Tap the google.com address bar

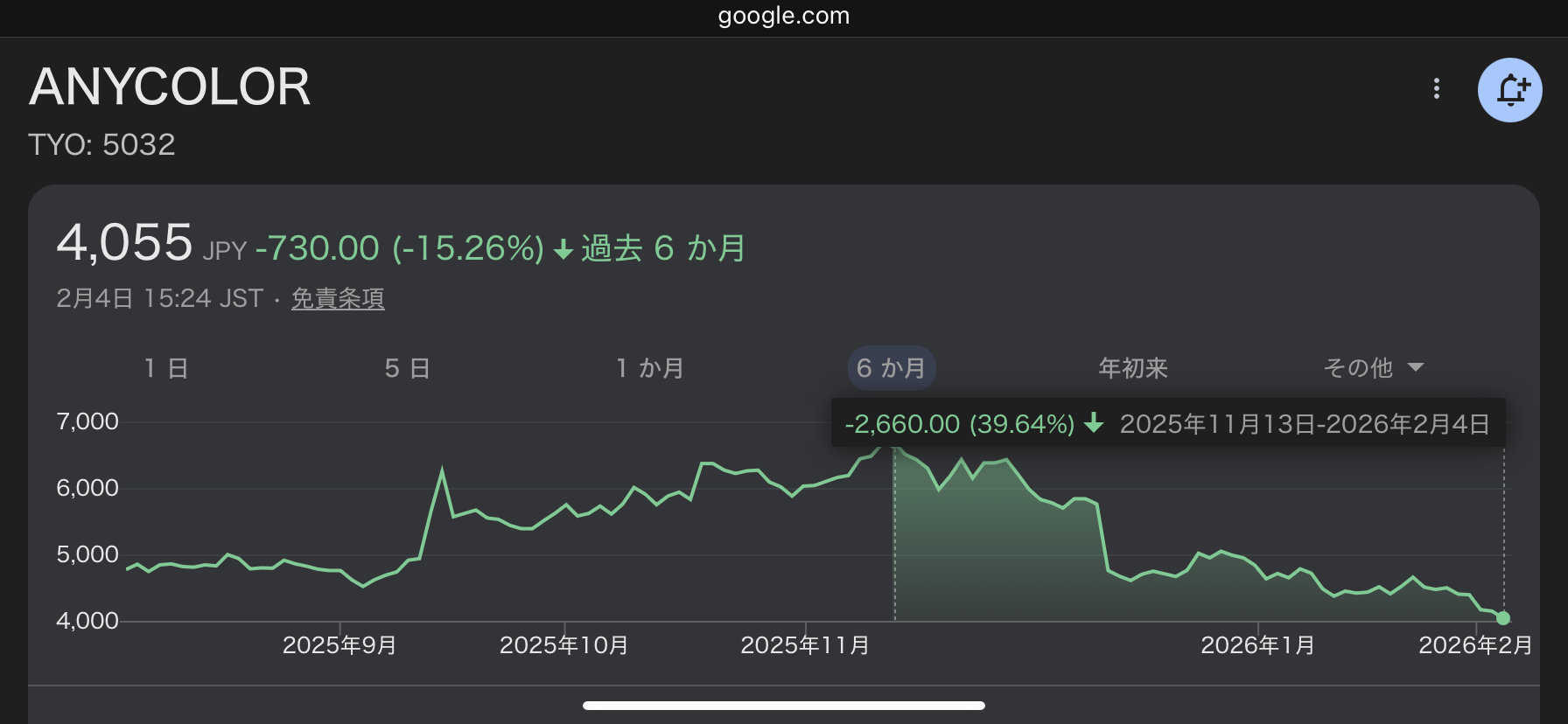coord(784,17)
